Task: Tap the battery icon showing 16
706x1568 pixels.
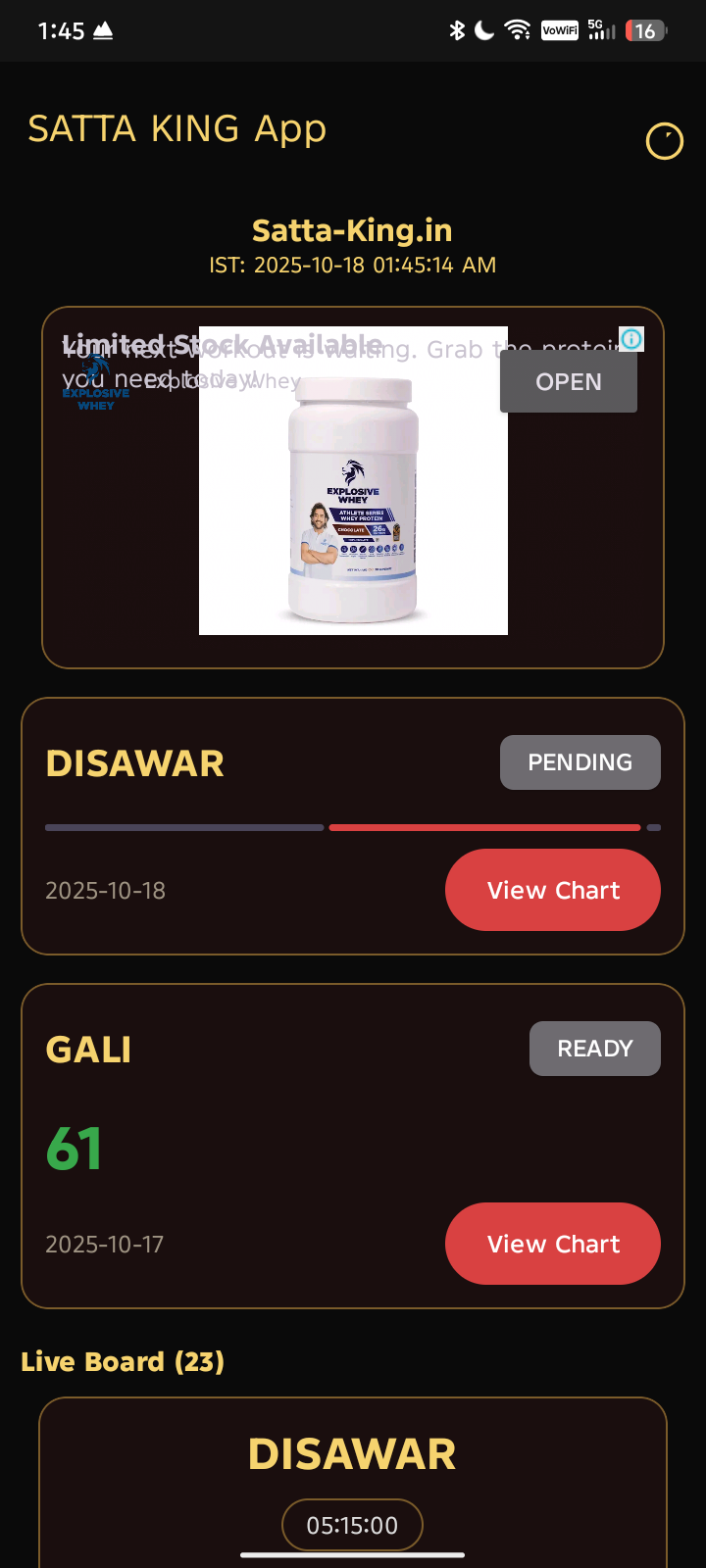Action: click(x=644, y=30)
